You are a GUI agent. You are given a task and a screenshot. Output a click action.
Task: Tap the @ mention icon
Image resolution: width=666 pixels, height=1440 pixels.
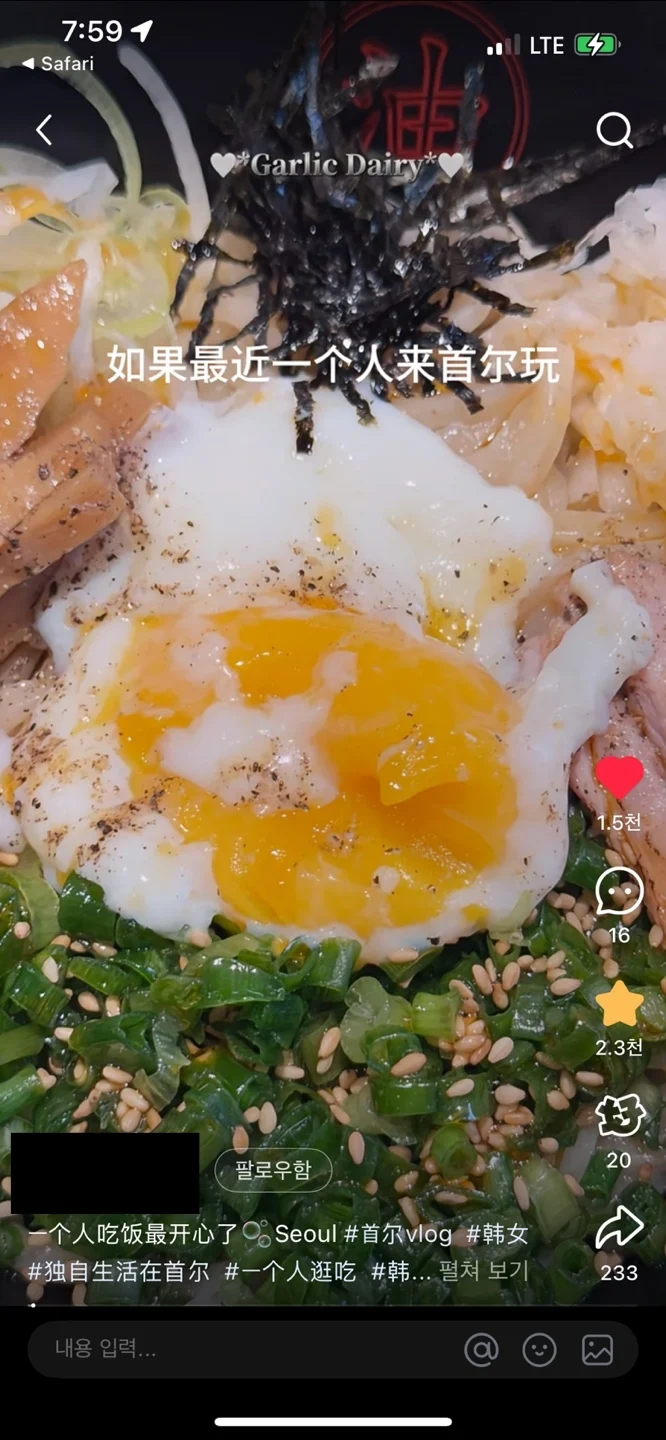click(x=481, y=1350)
